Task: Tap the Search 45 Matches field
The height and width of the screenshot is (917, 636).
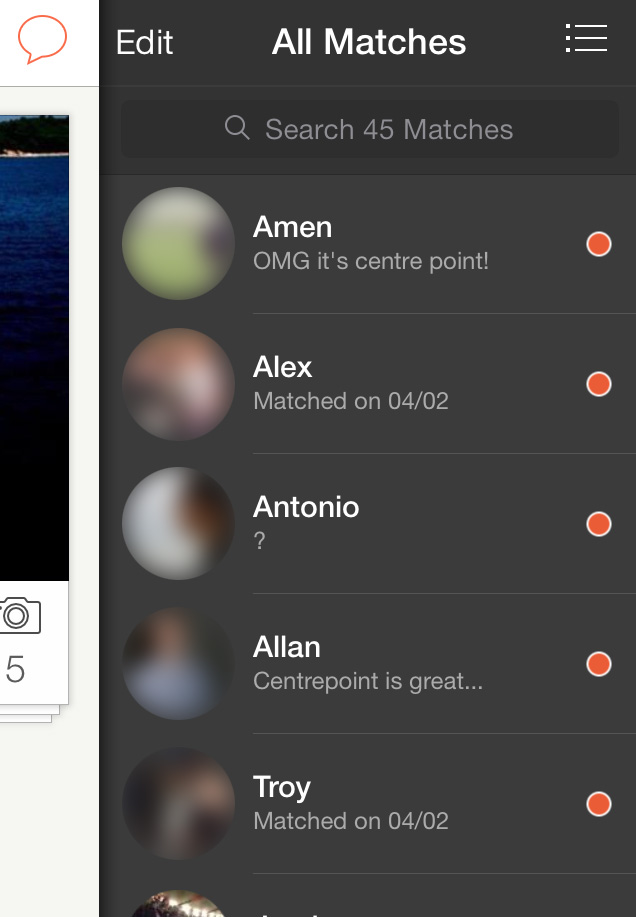Action: [369, 129]
